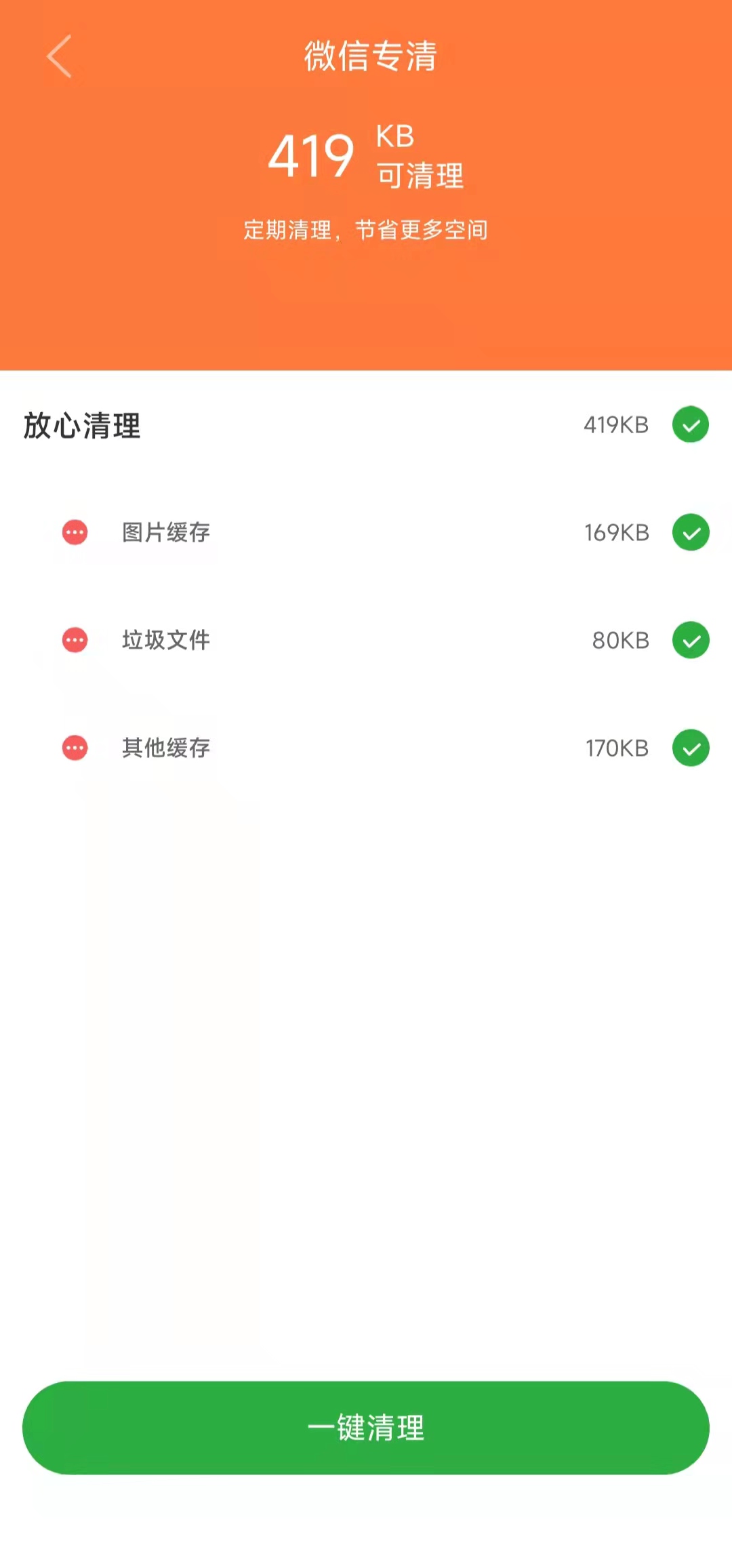Expand the 垃圾文件 category row
732x1568 pixels.
point(166,639)
